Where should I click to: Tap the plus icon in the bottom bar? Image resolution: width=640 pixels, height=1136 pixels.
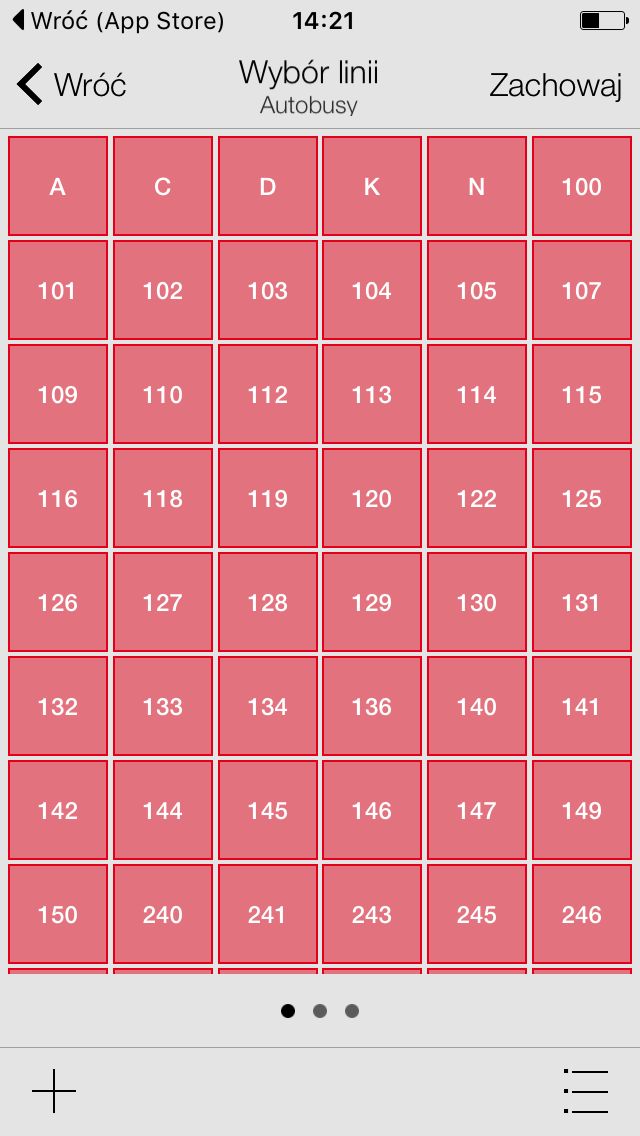(x=54, y=1090)
